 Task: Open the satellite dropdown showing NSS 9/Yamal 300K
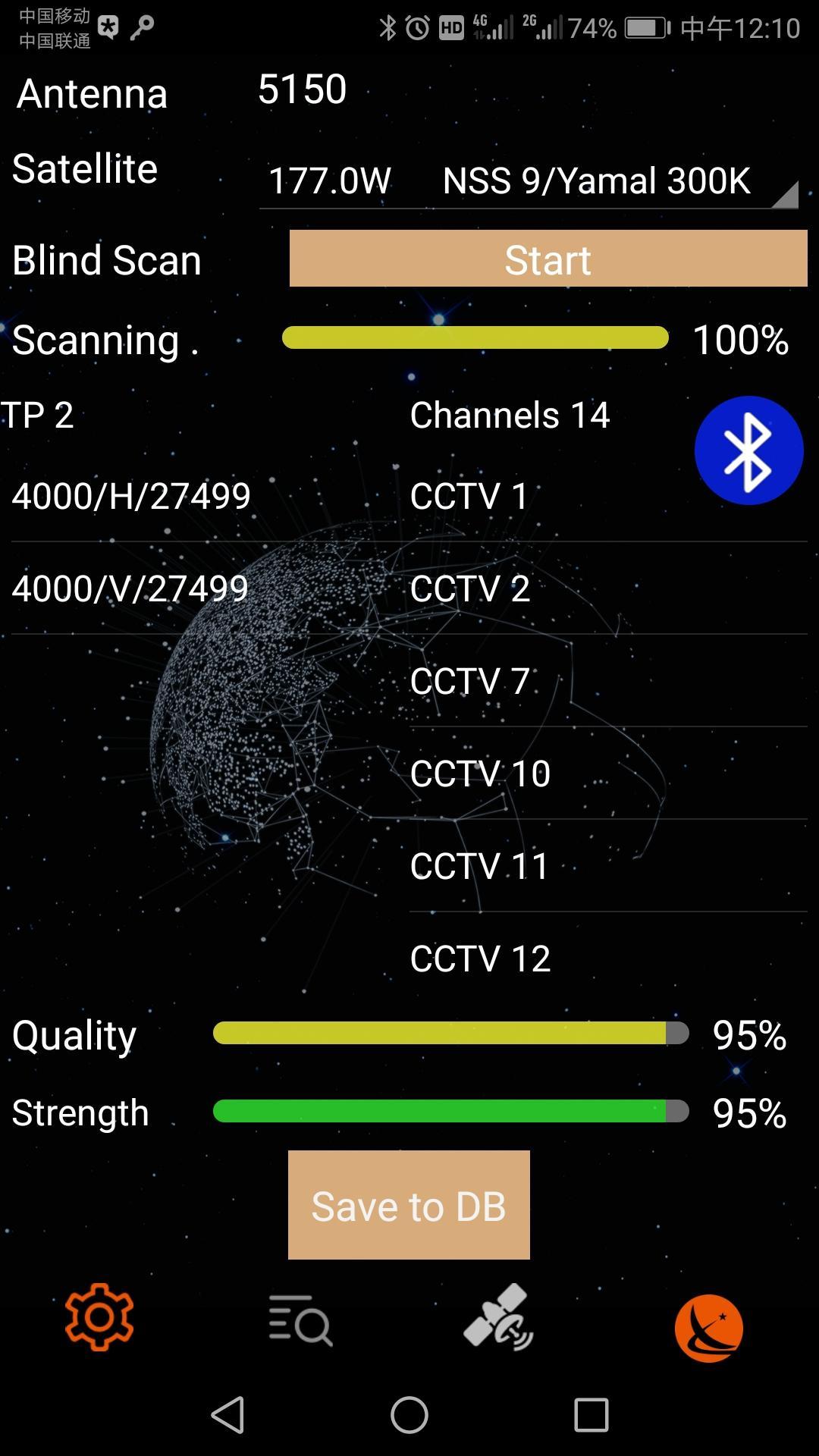click(x=528, y=182)
